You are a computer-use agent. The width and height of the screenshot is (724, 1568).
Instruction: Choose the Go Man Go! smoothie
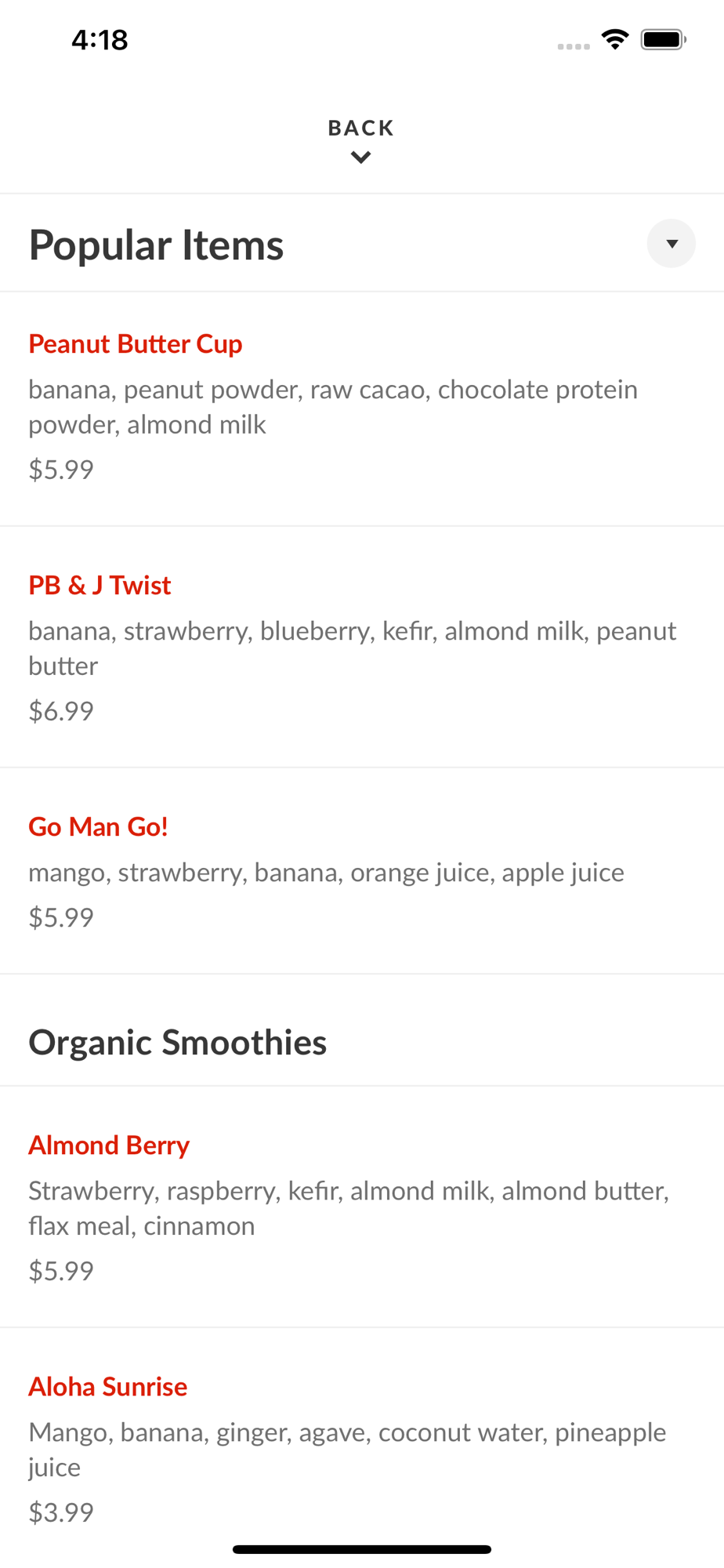tap(362, 871)
